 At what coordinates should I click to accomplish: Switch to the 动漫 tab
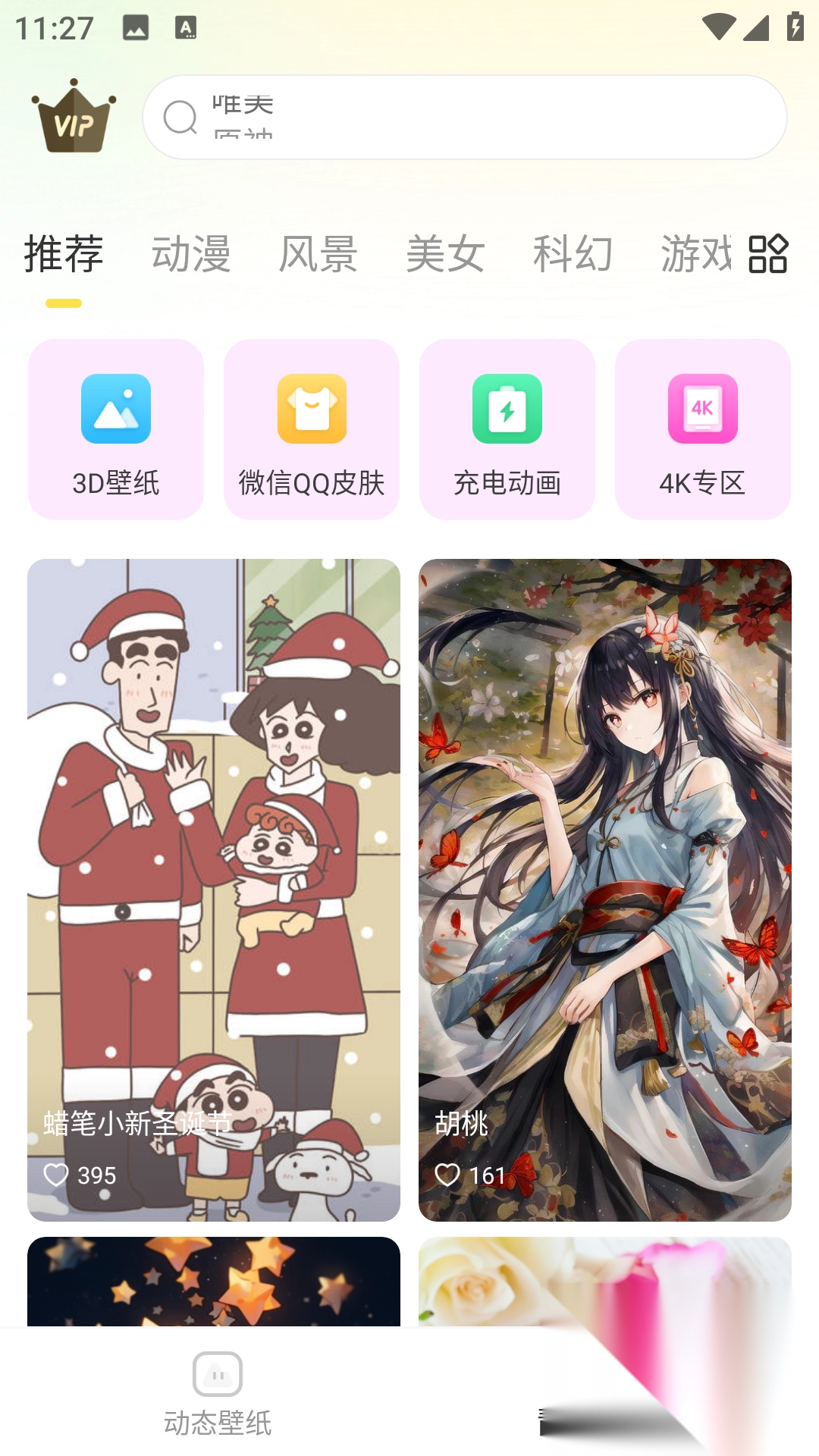coord(192,254)
